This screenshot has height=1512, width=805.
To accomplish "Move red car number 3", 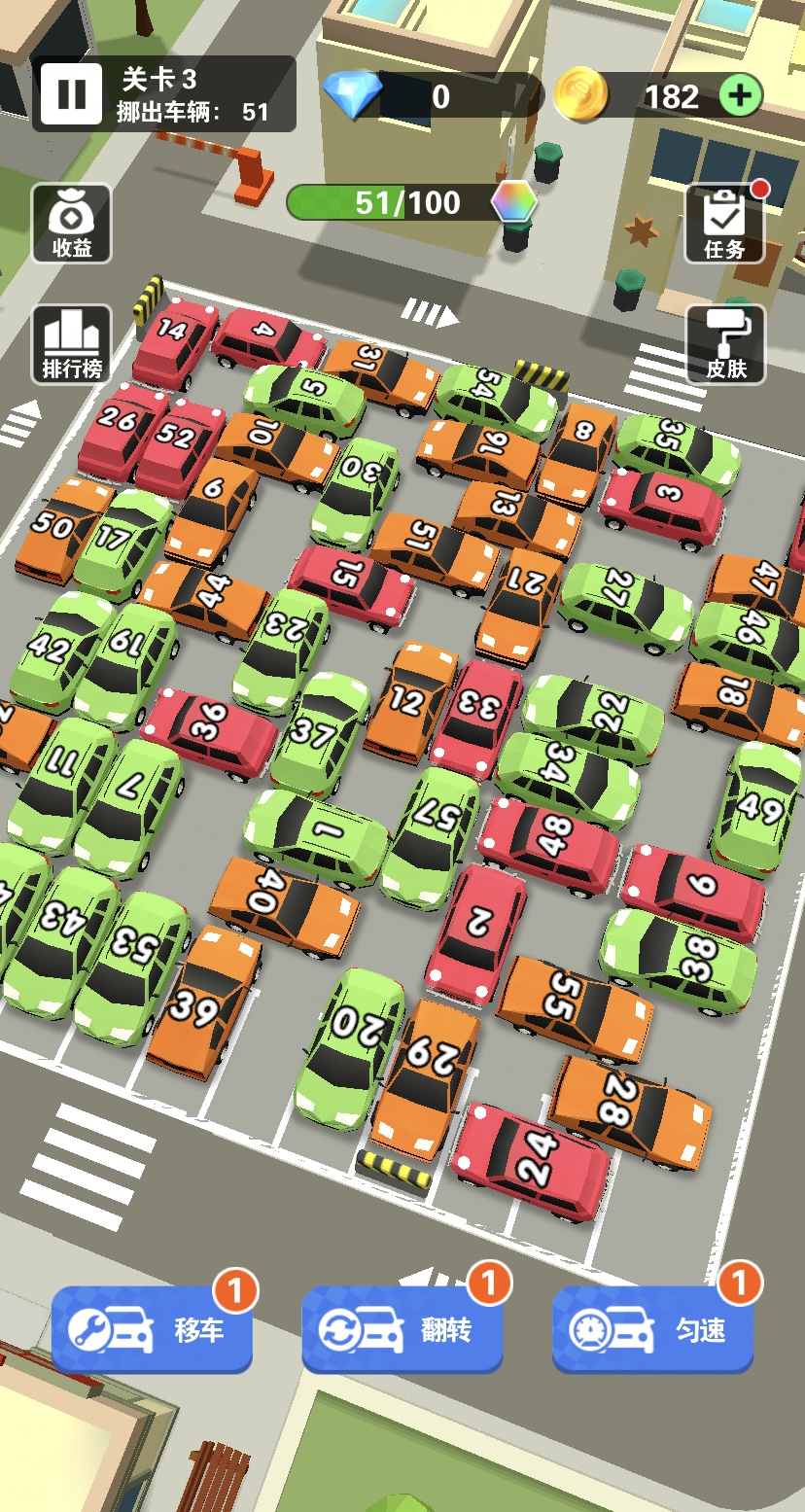I will [663, 506].
